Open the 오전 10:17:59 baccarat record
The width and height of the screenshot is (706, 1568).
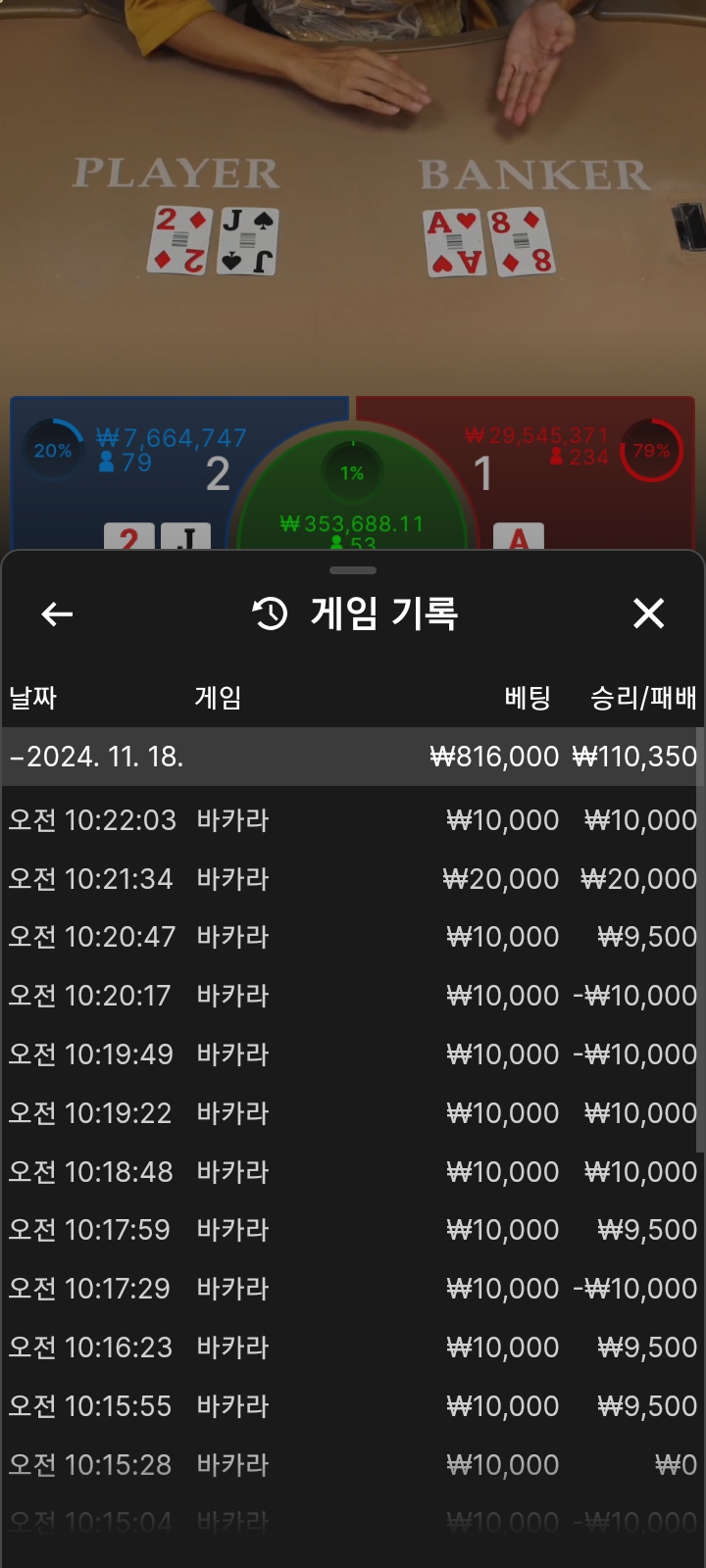click(x=351, y=1230)
